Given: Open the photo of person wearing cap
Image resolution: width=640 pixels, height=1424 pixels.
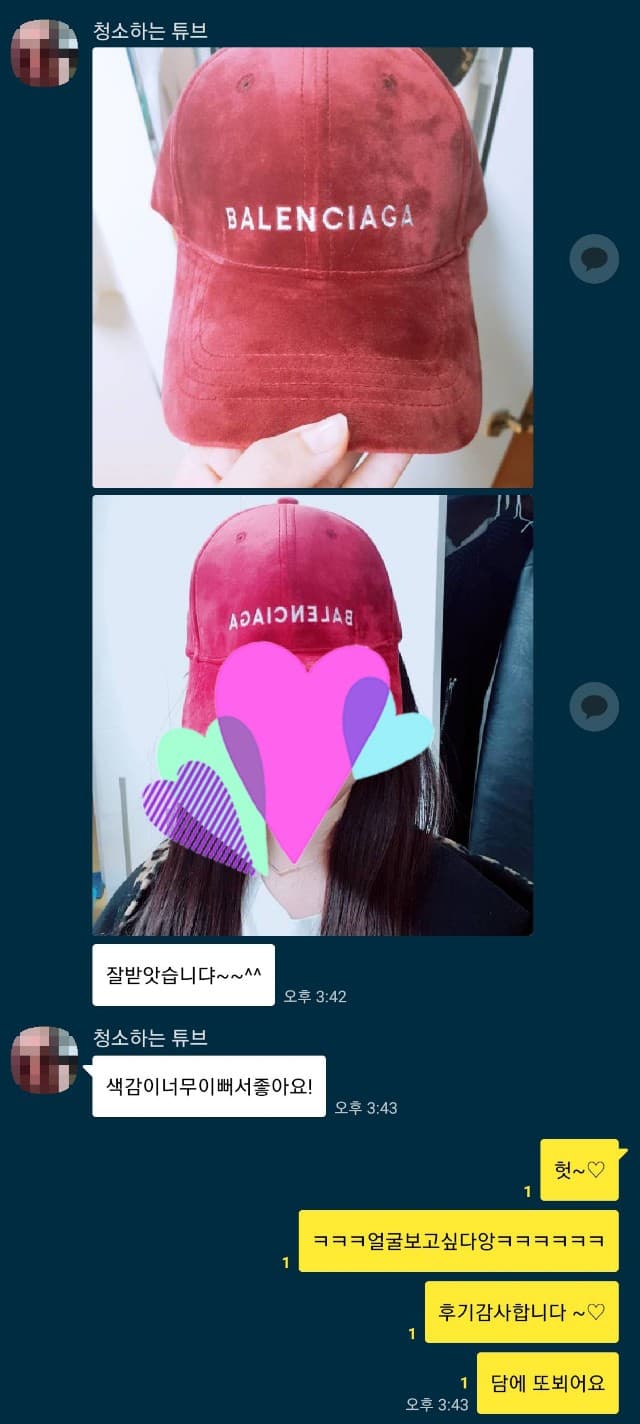Looking at the screenshot, I should [312, 715].
